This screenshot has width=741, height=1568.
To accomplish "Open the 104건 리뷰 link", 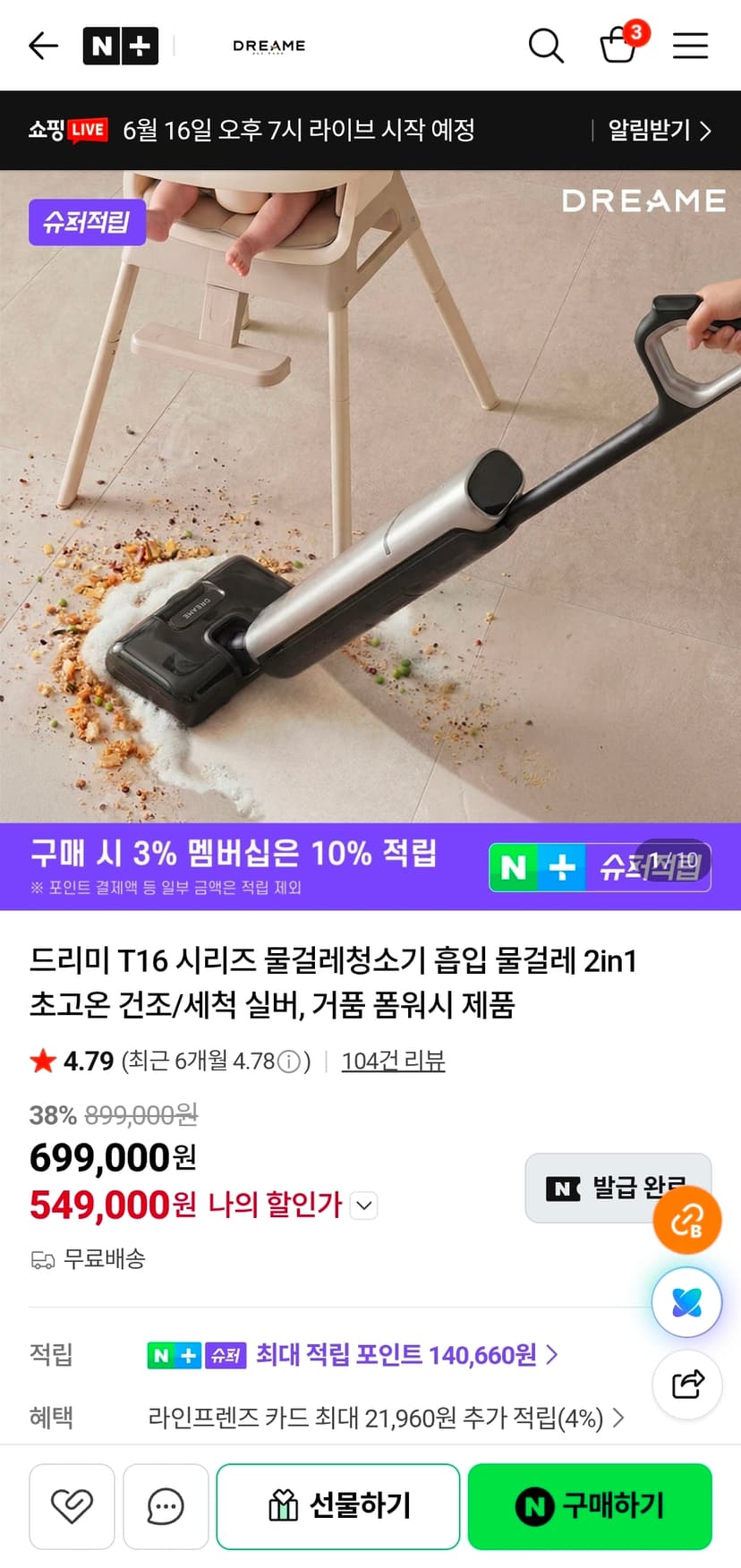I will point(393,1061).
